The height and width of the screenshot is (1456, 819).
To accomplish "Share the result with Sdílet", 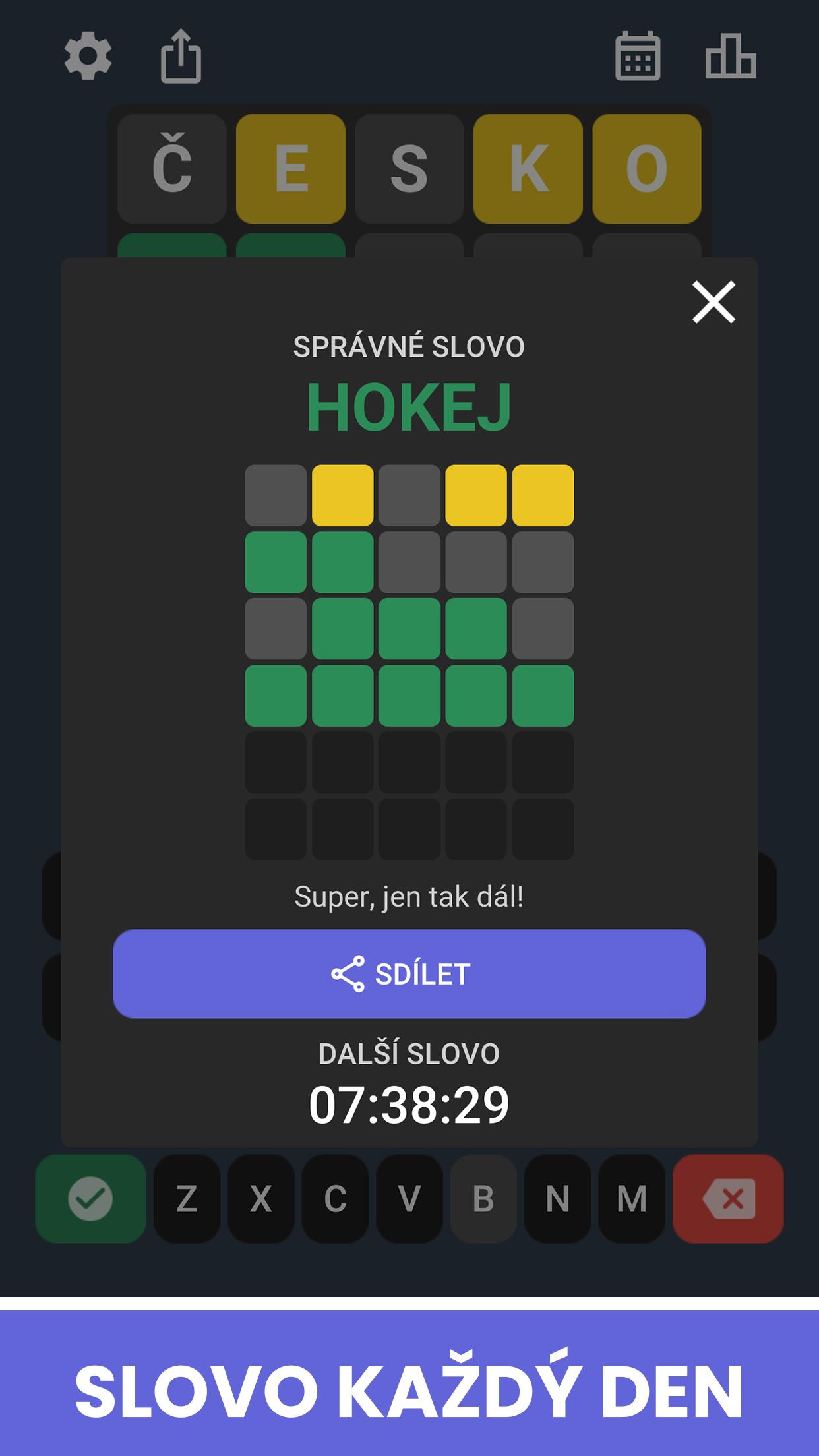I will click(x=409, y=973).
